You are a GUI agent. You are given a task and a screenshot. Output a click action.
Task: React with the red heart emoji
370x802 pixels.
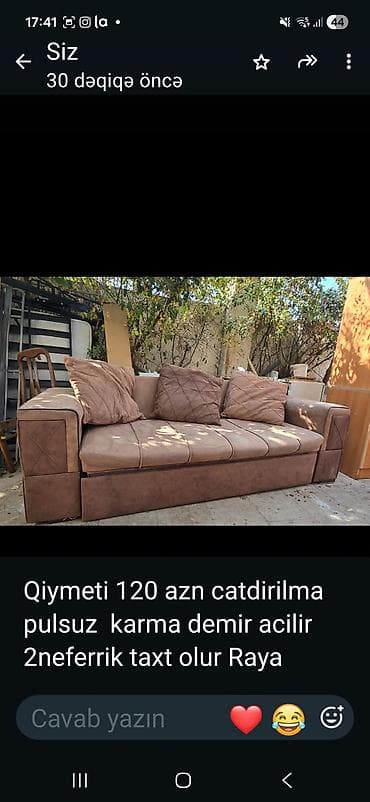246,719
